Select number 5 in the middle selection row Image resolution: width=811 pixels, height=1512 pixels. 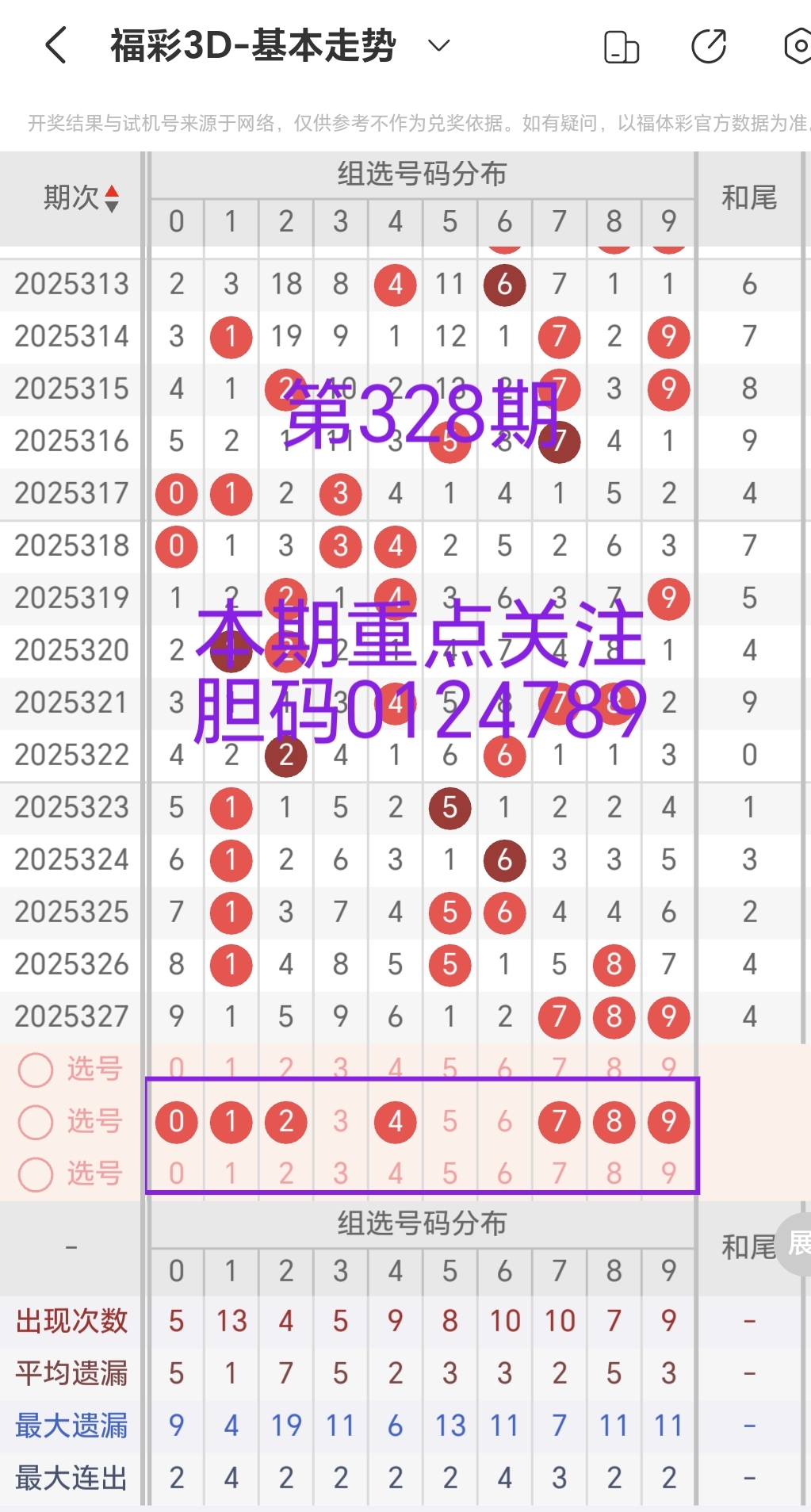point(449,1121)
